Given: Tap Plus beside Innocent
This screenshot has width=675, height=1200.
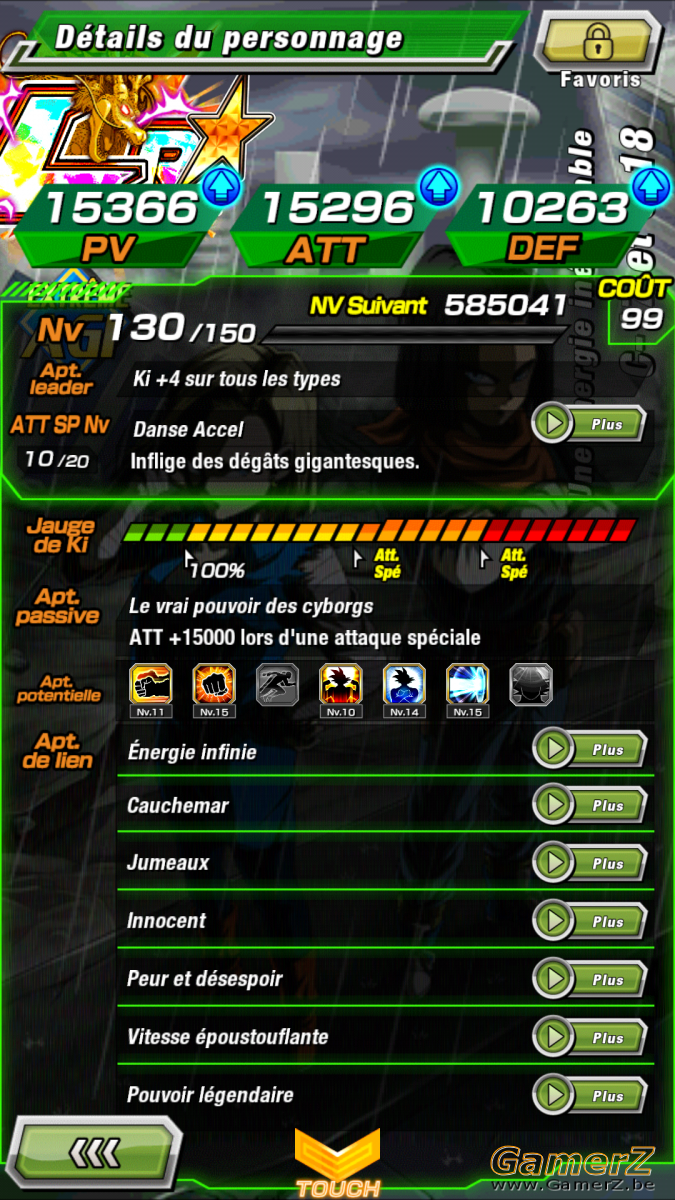Looking at the screenshot, I should click(589, 921).
